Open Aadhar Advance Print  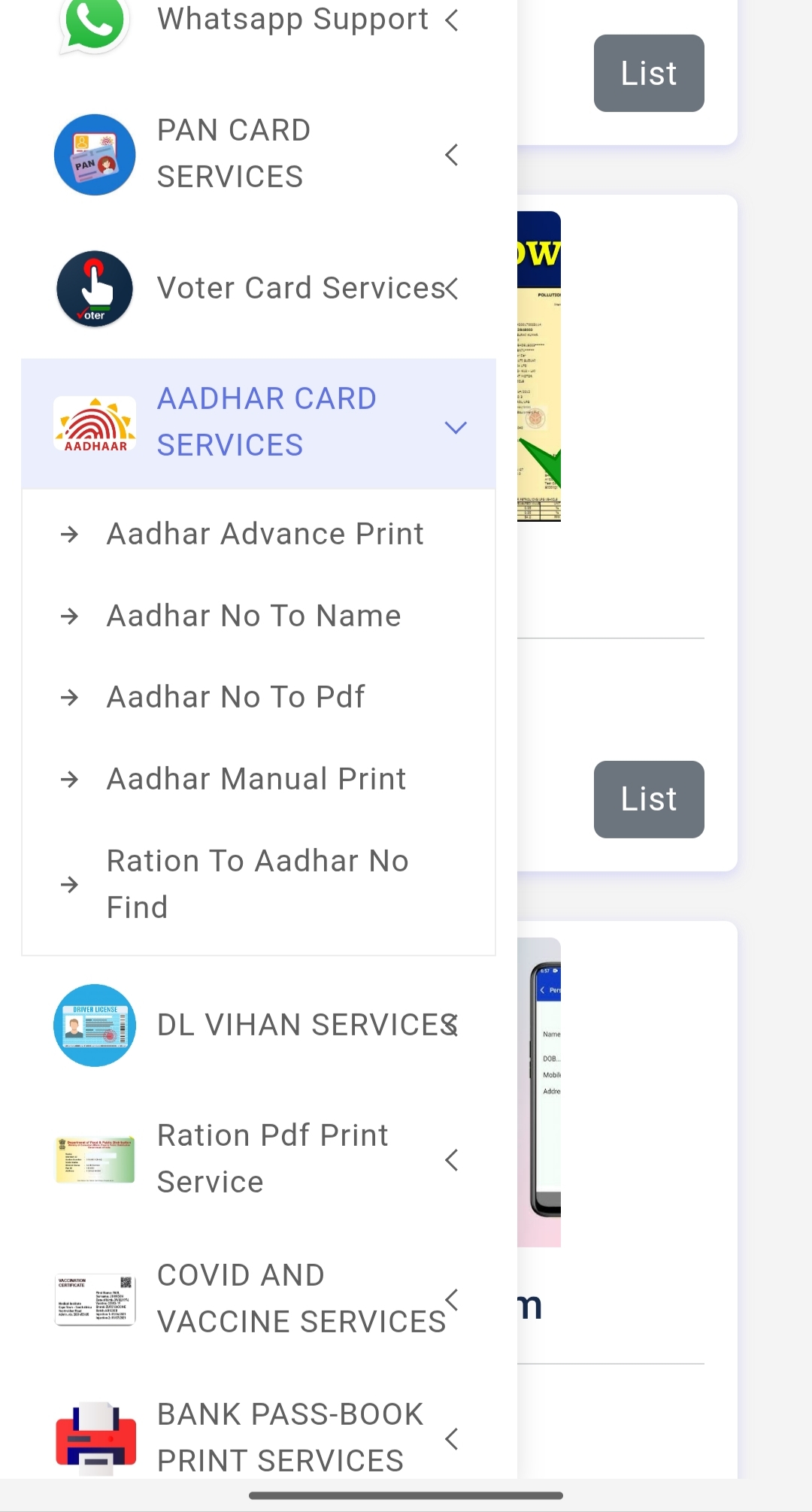click(265, 534)
